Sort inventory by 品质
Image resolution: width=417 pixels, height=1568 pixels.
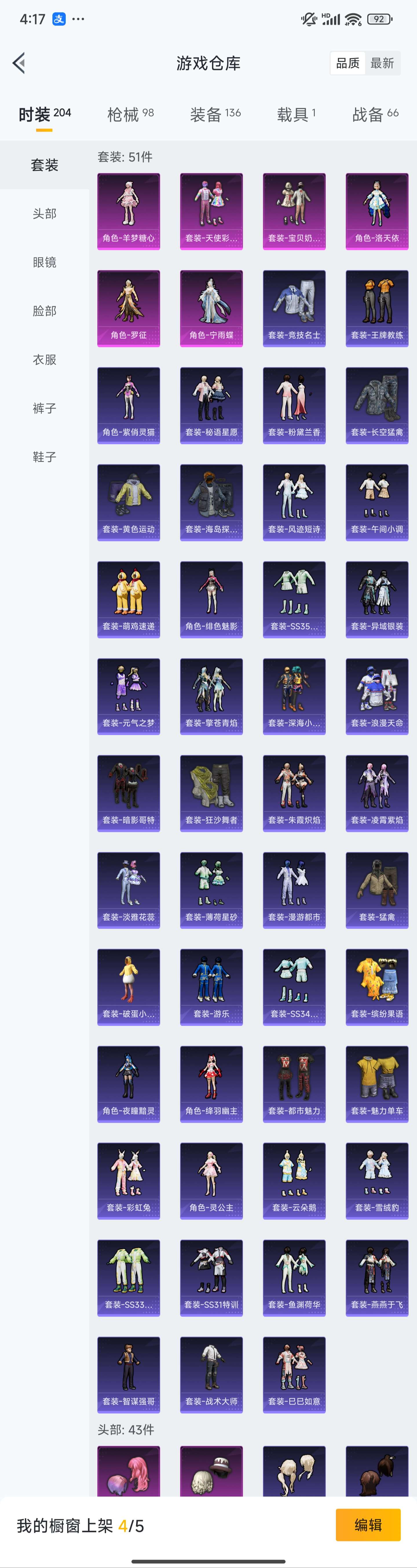point(348,63)
